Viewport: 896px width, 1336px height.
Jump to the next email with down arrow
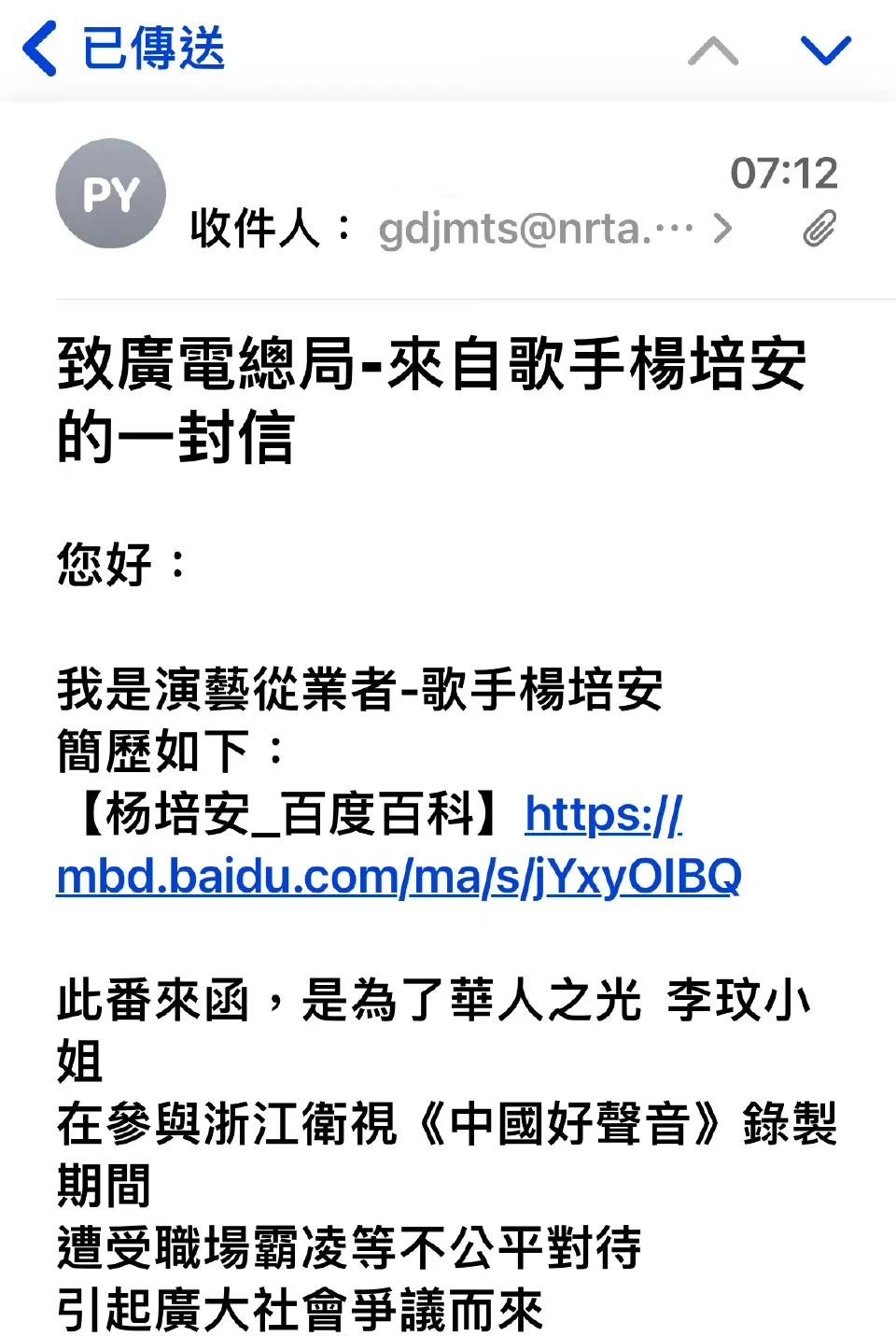(826, 50)
